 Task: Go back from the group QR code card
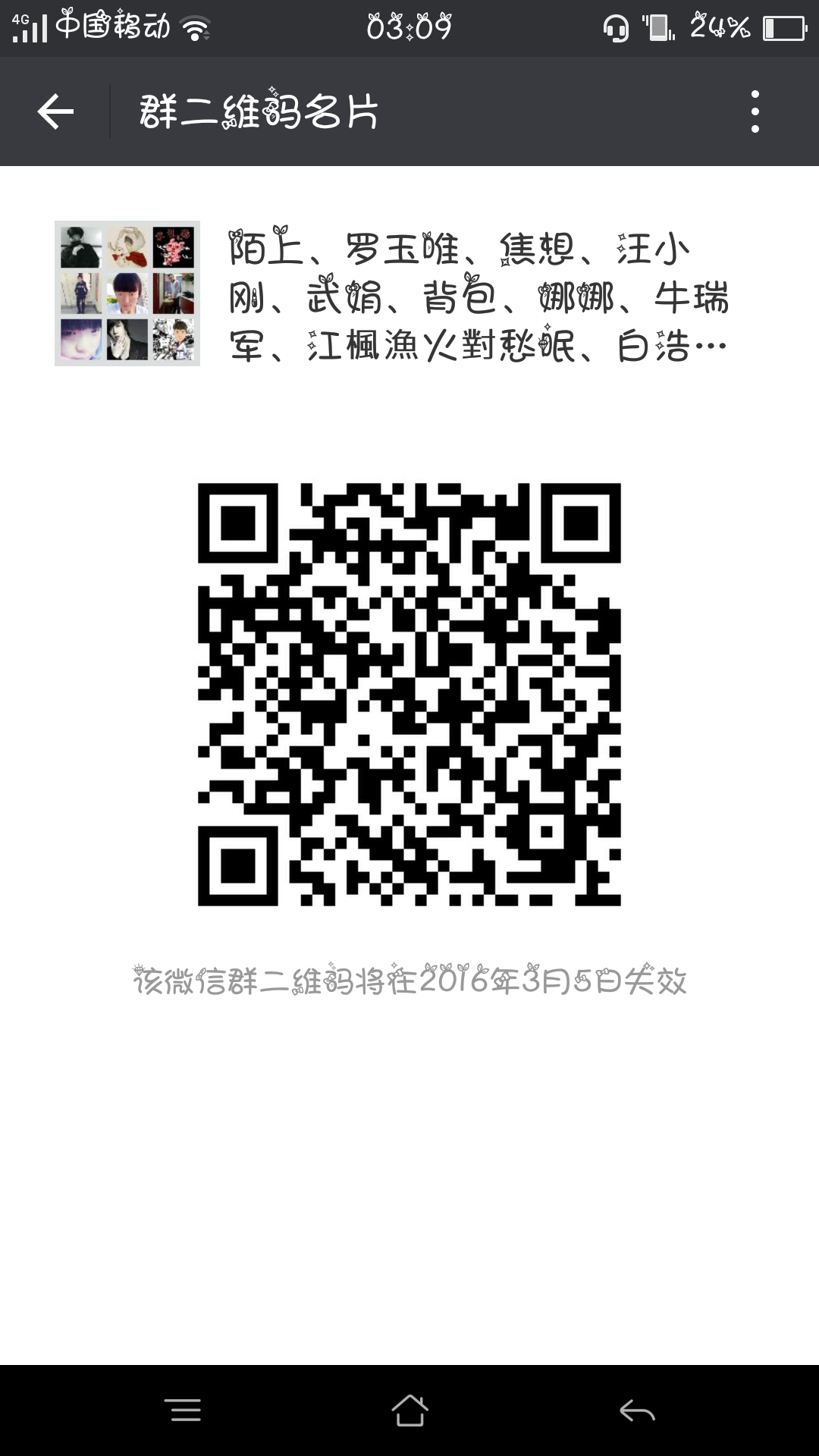pos(55,111)
